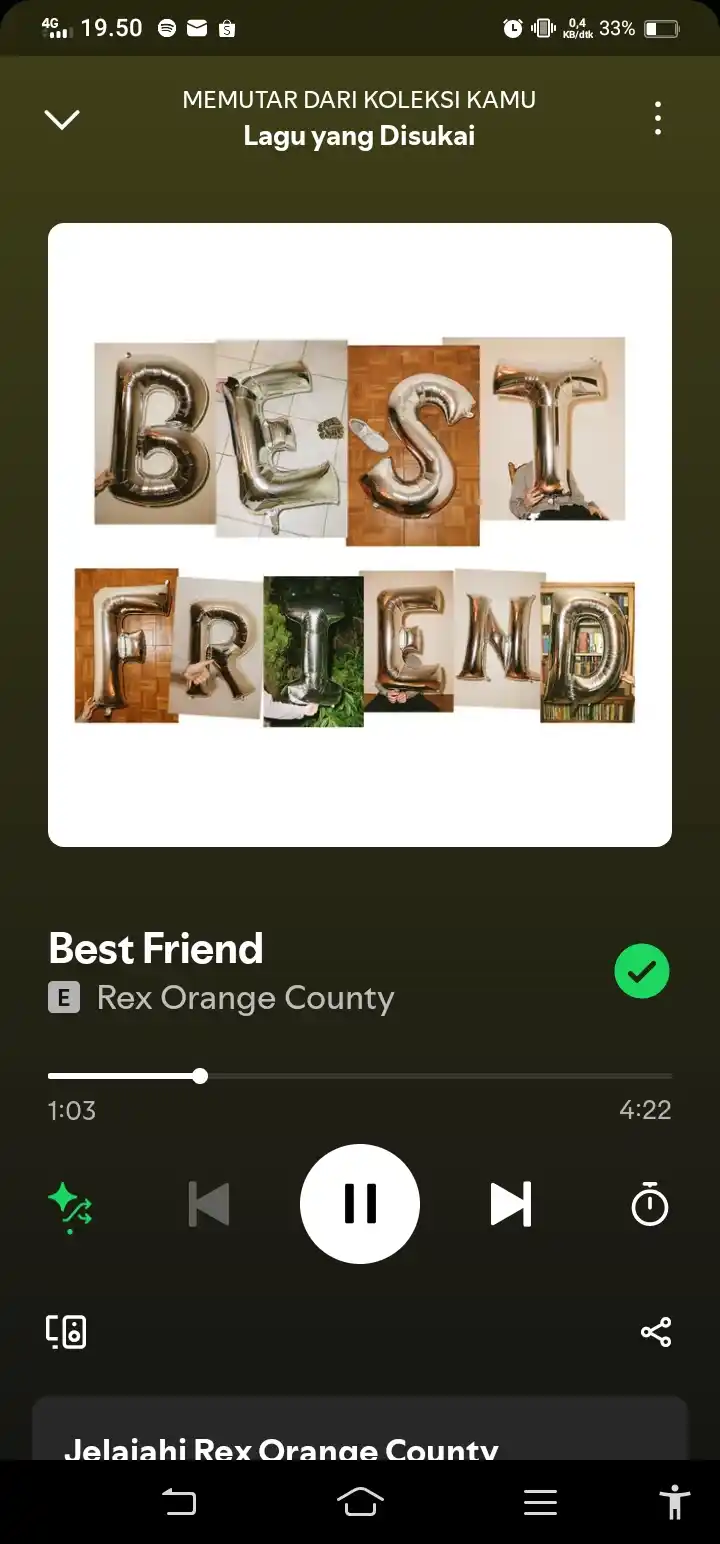The height and width of the screenshot is (1544, 720).
Task: Go to the system home screen
Action: [x=360, y=1502]
